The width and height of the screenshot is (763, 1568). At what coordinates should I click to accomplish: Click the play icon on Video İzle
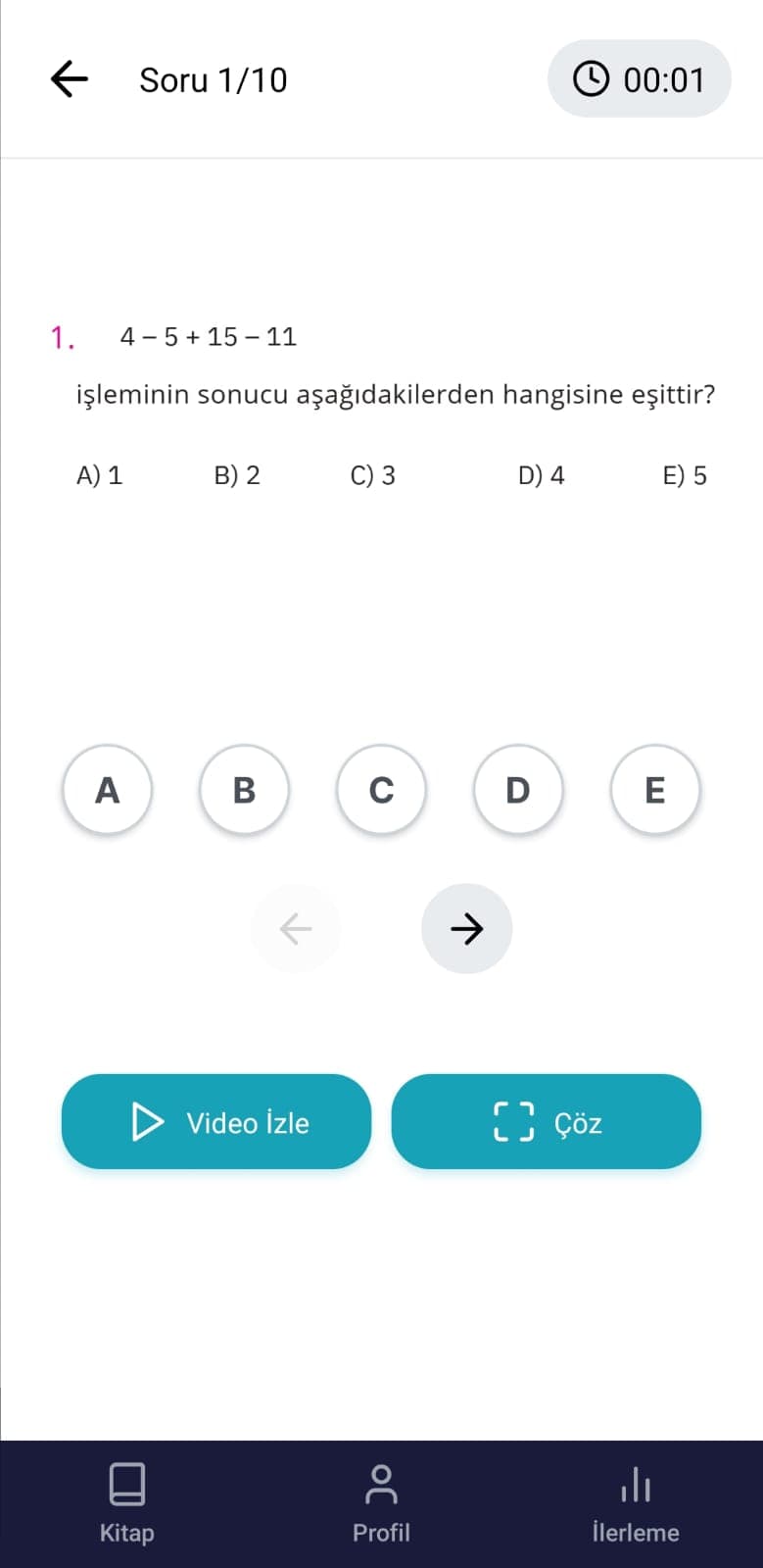point(147,1122)
